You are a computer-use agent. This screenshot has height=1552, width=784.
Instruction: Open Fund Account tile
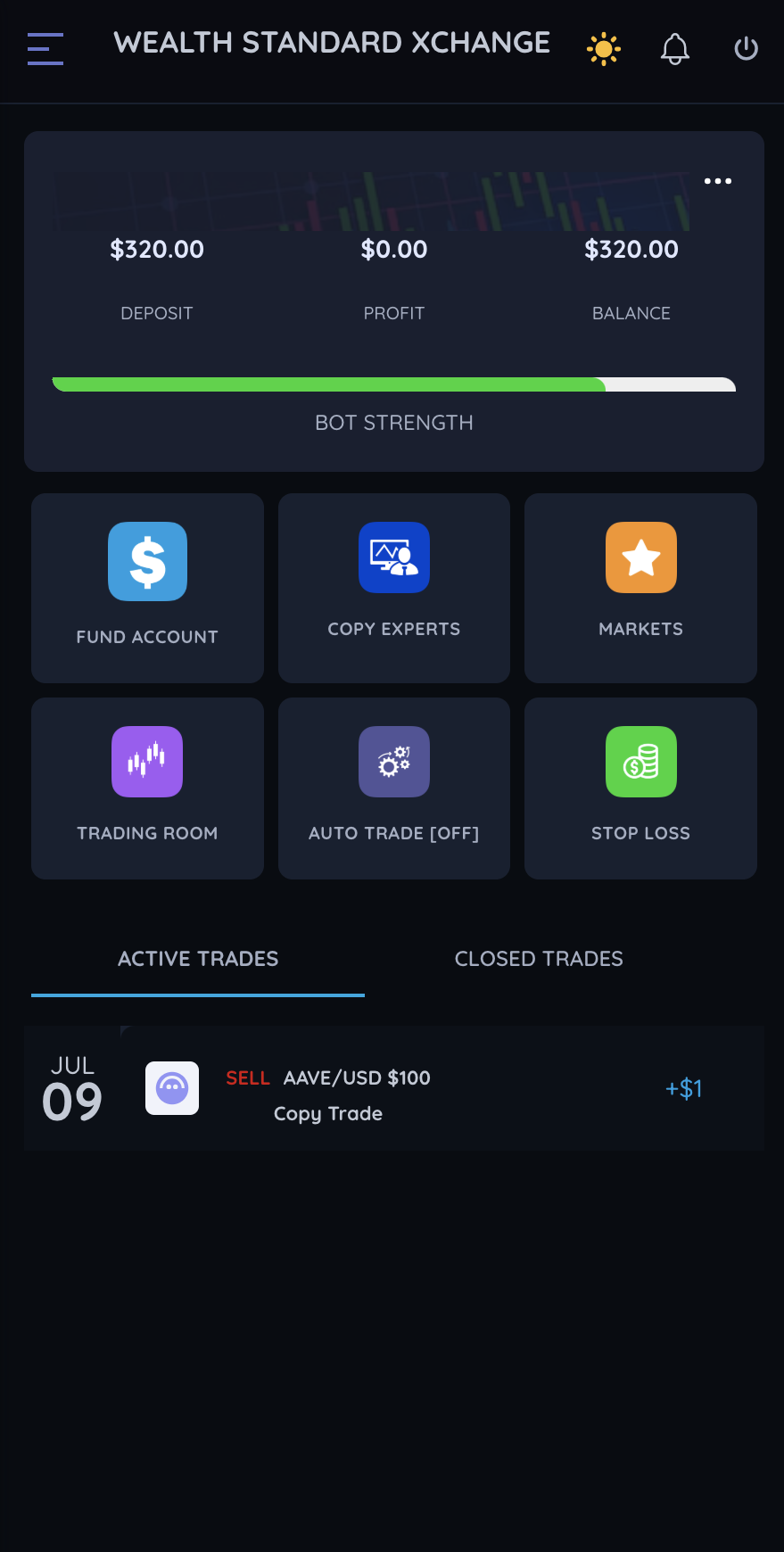(x=147, y=588)
